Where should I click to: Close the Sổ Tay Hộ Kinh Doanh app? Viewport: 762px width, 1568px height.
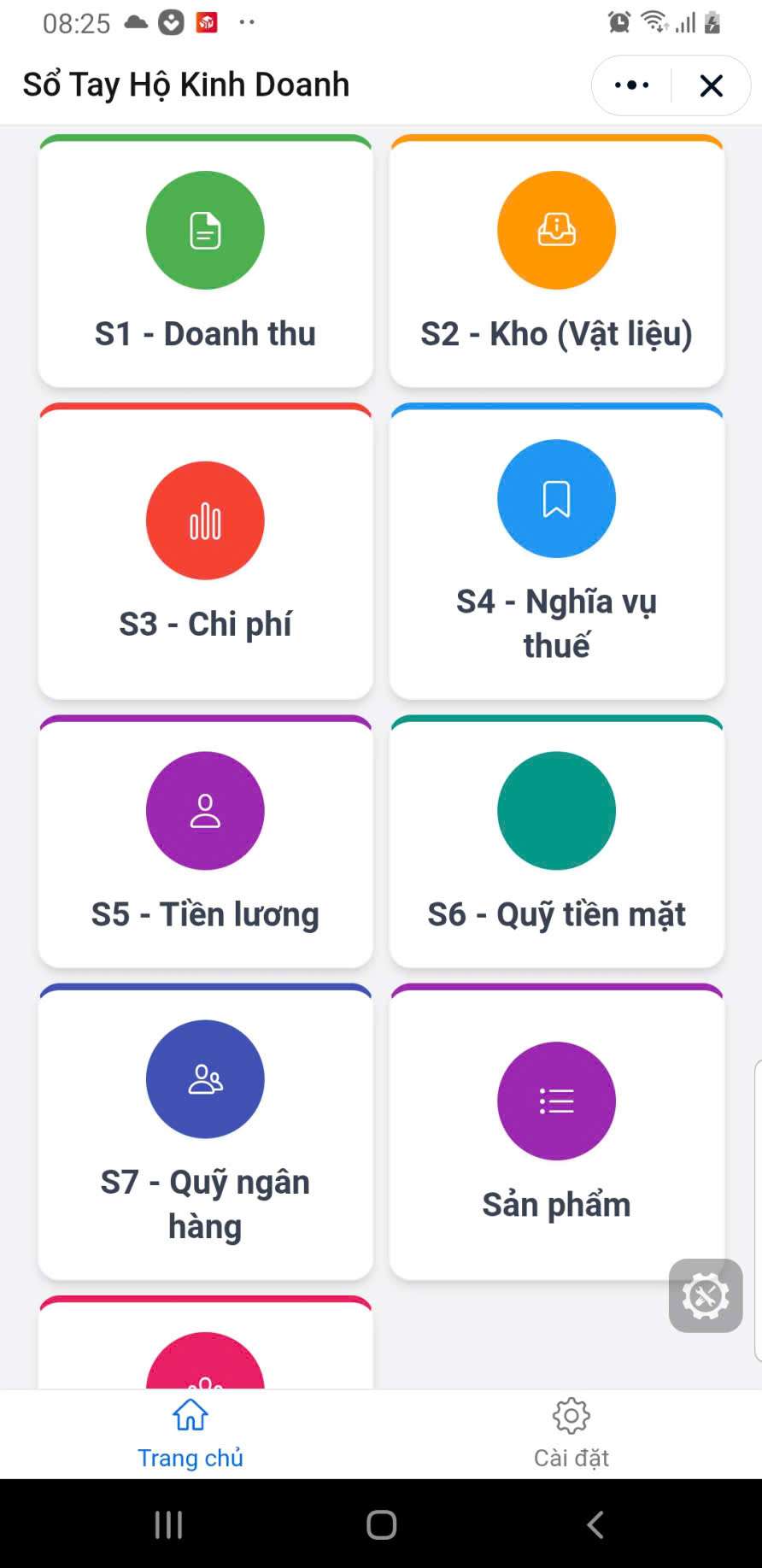pos(711,85)
